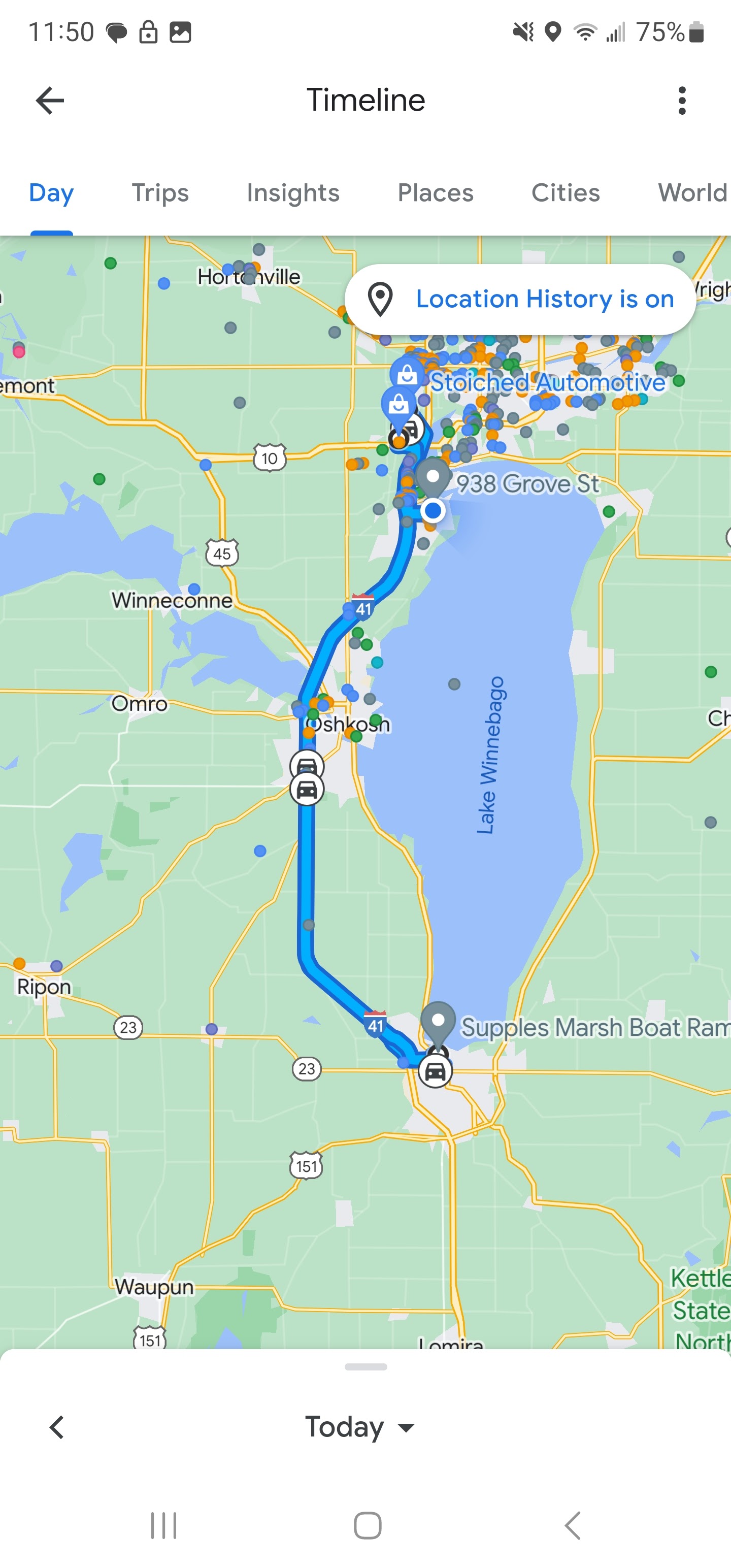Viewport: 731px width, 1568px height.
Task: Go to the previous day
Action: tap(57, 1427)
